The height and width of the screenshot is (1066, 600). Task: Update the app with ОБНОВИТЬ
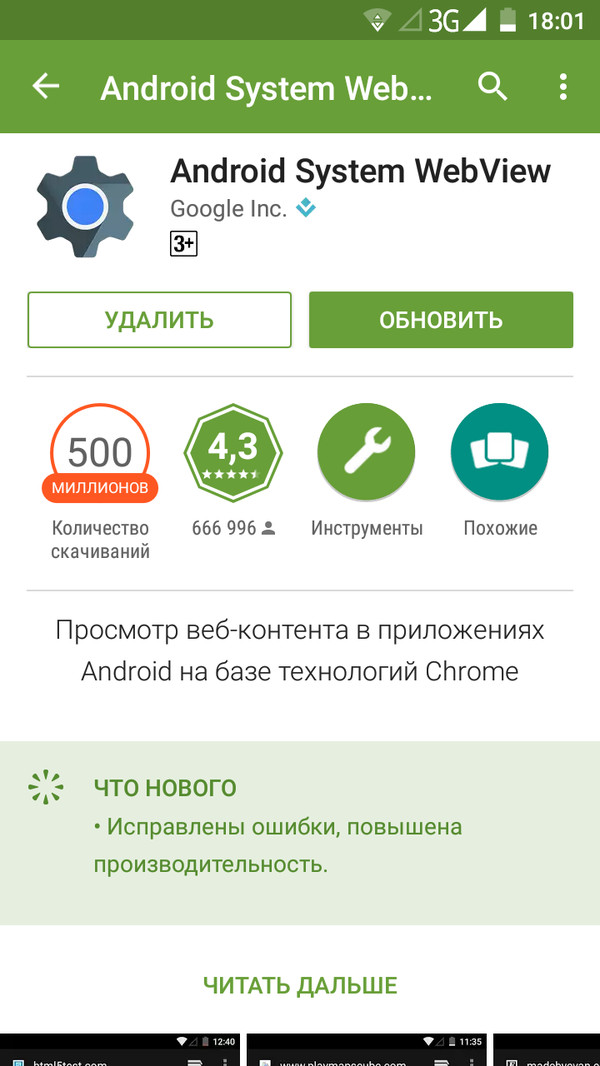coord(441,320)
